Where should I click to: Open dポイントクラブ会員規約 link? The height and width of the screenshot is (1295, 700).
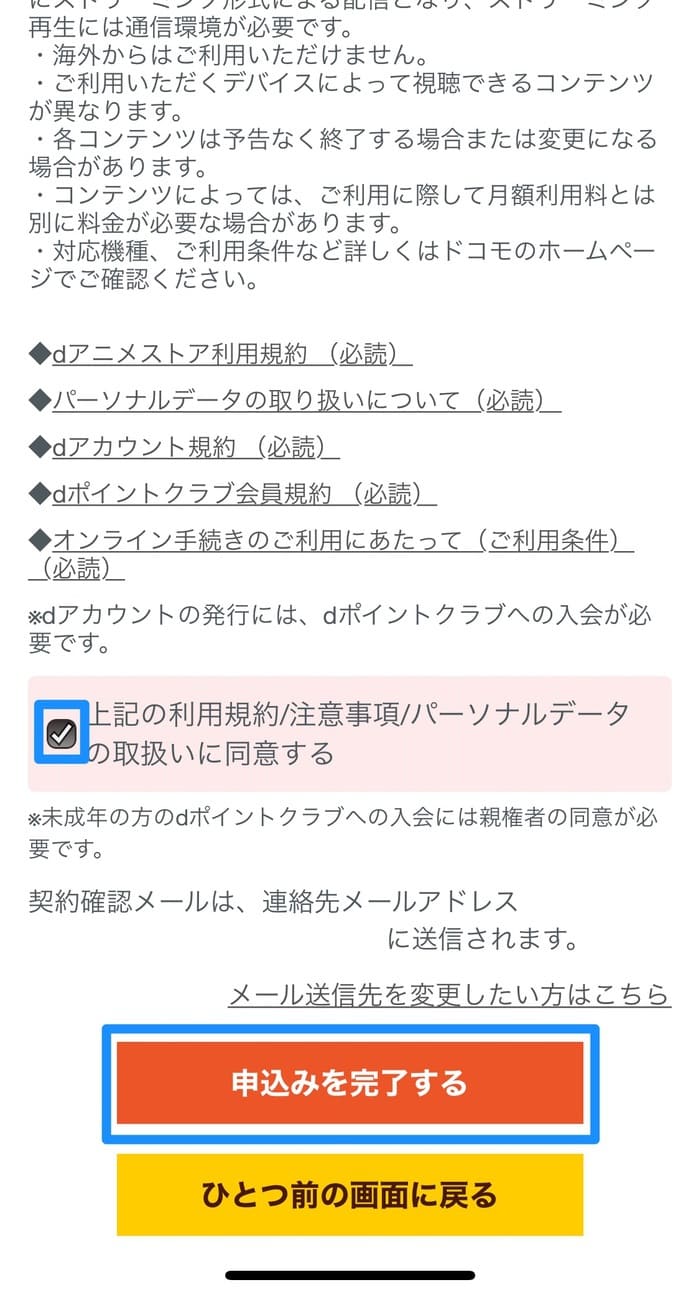tap(243, 493)
